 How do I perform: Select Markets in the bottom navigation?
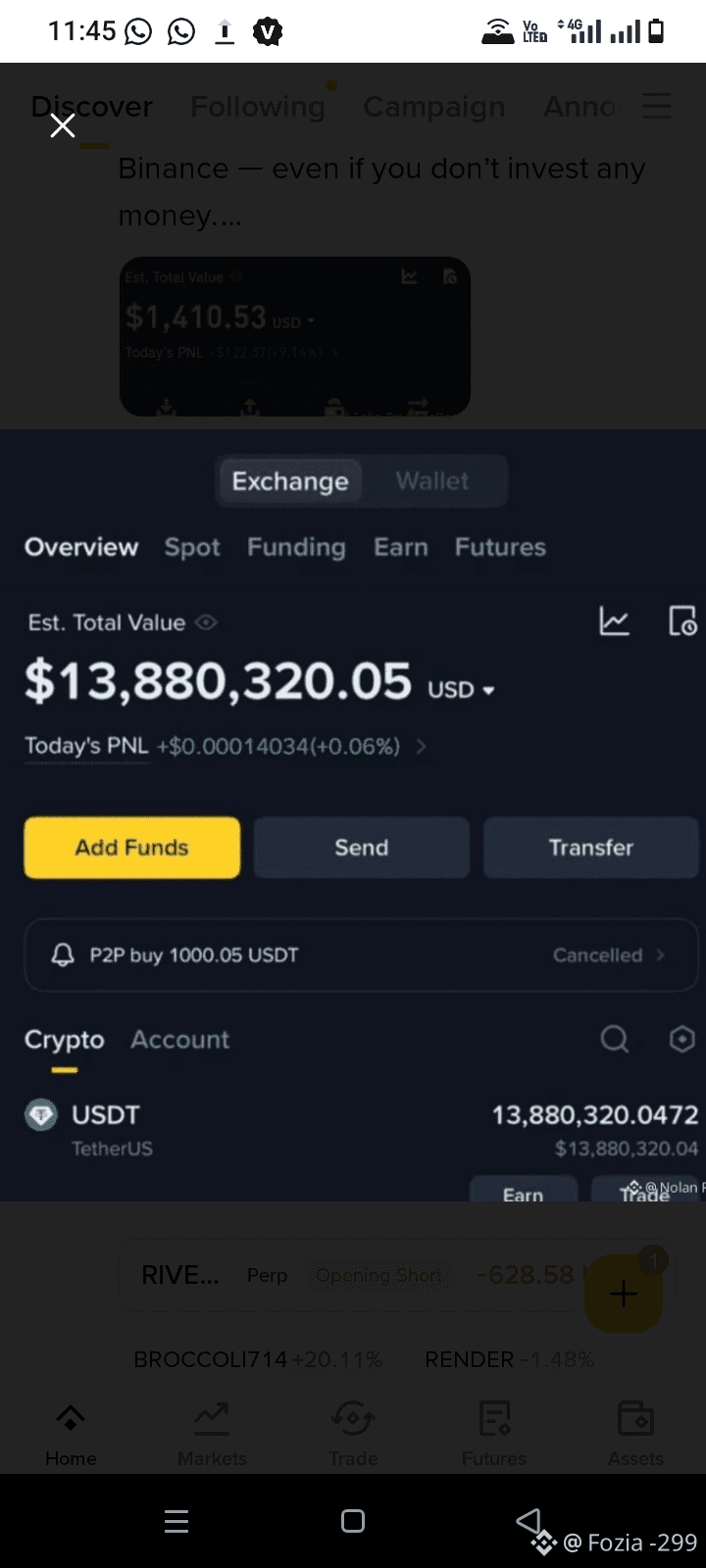[x=211, y=1431]
